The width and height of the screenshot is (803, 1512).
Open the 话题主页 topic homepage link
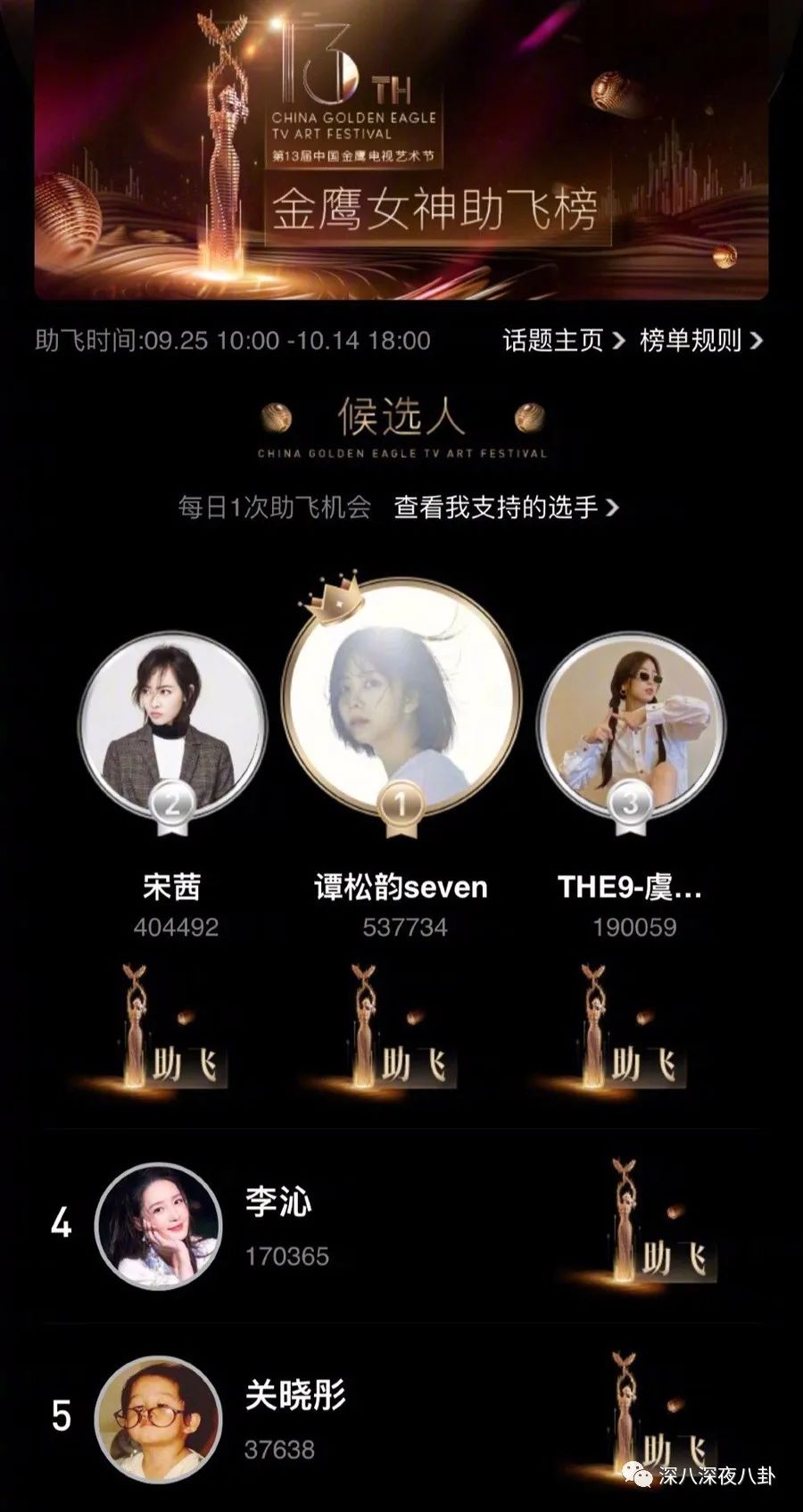pos(563,340)
